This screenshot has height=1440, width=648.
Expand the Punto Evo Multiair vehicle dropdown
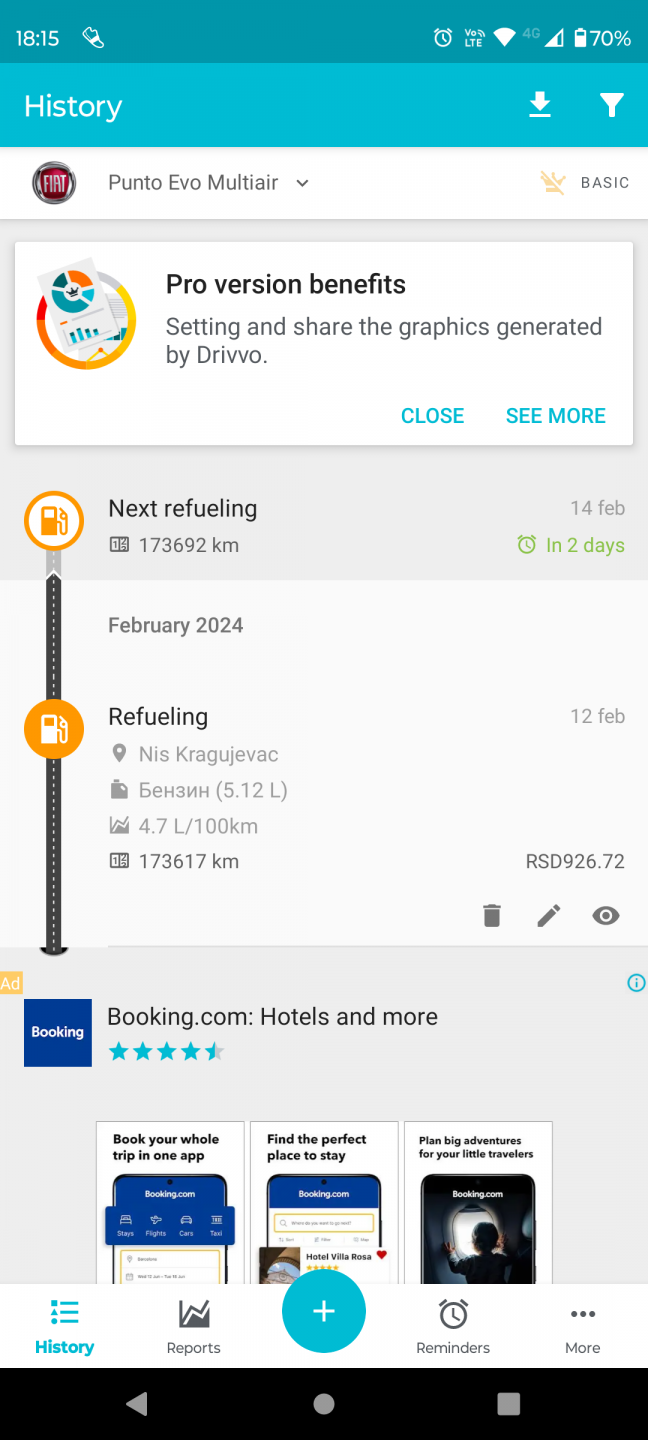pyautogui.click(x=209, y=183)
